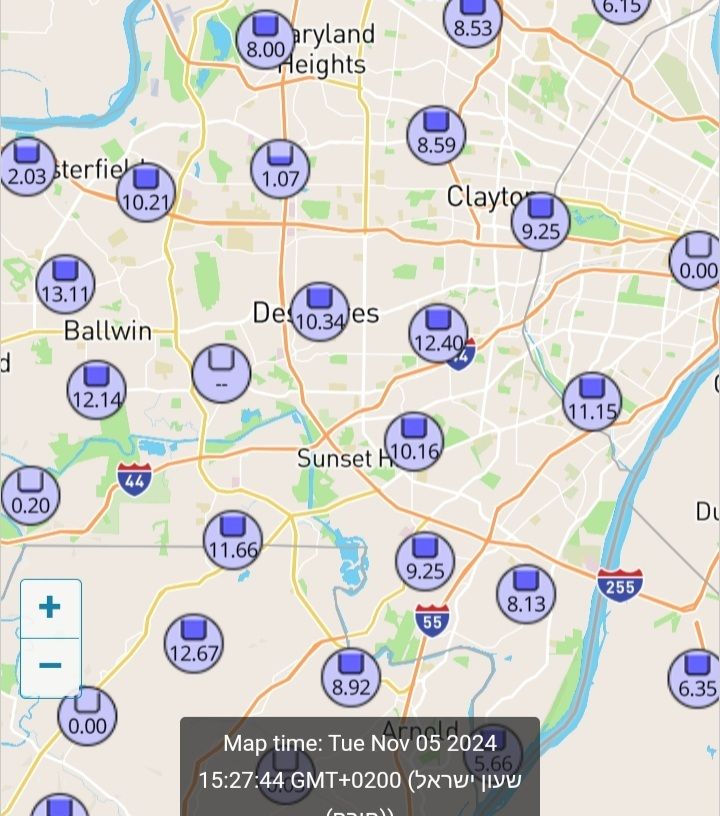Viewport: 720px width, 816px height.
Task: Select the 12.14 marker near Ballwin
Action: pos(96,390)
